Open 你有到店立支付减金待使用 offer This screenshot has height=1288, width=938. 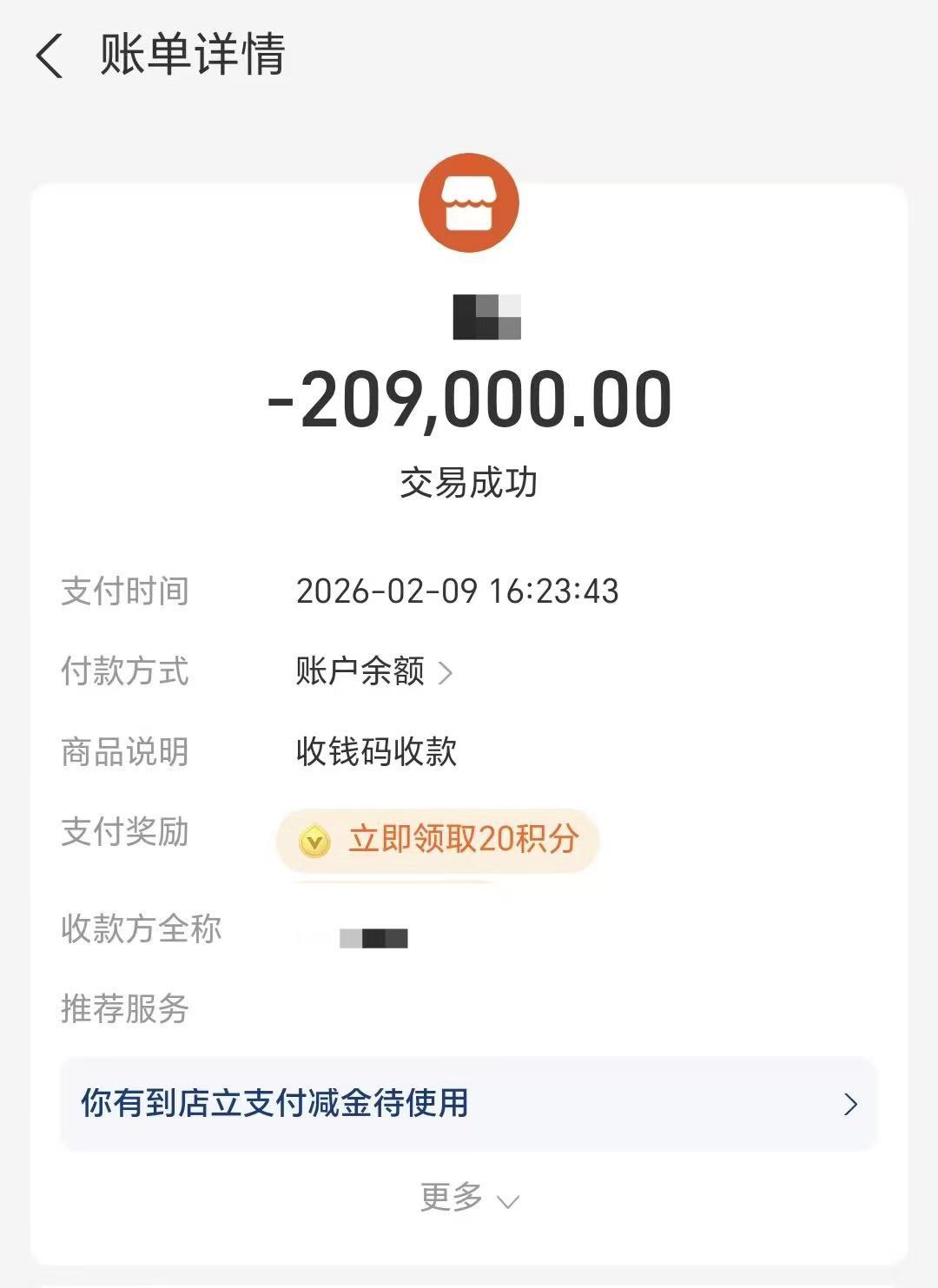tap(469, 1104)
